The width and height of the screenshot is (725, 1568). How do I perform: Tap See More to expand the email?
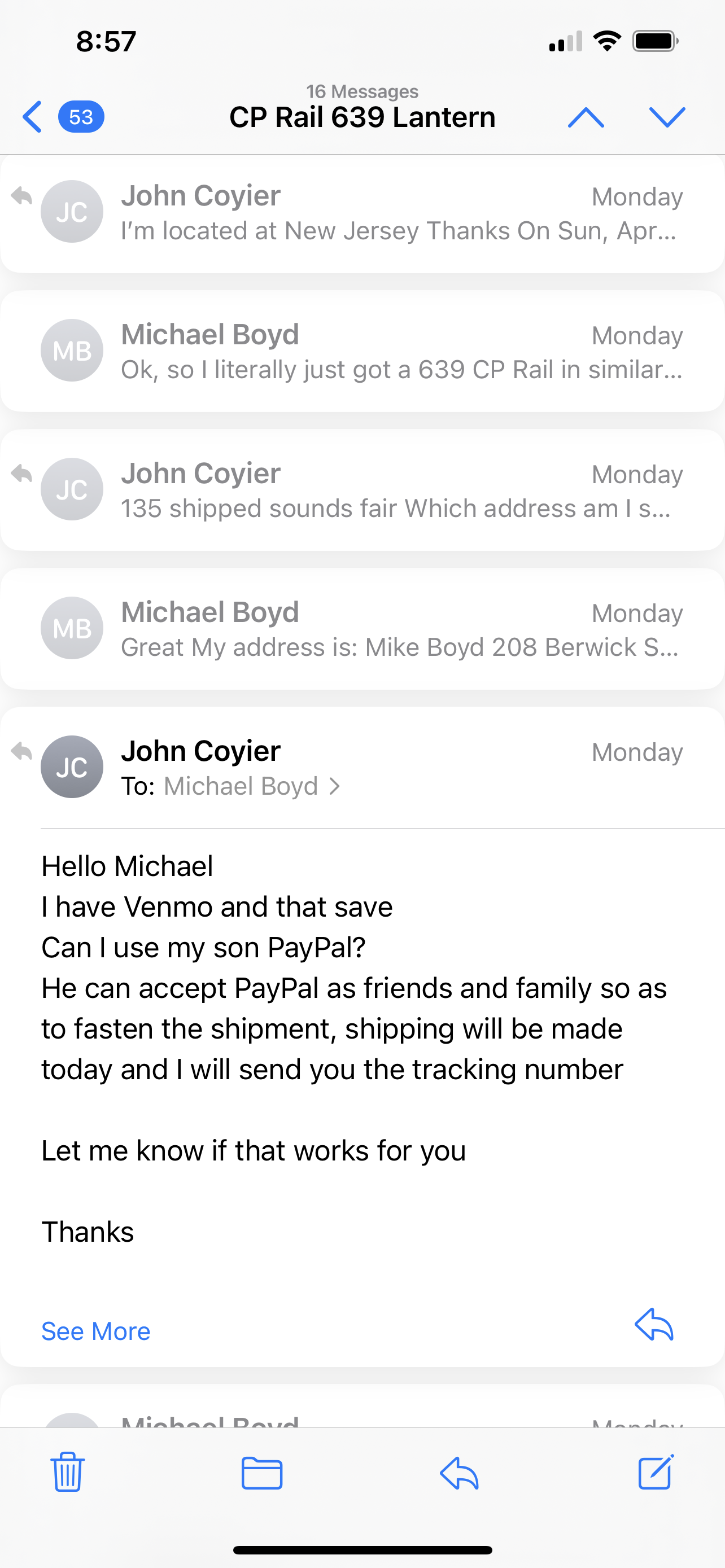[x=95, y=1331]
